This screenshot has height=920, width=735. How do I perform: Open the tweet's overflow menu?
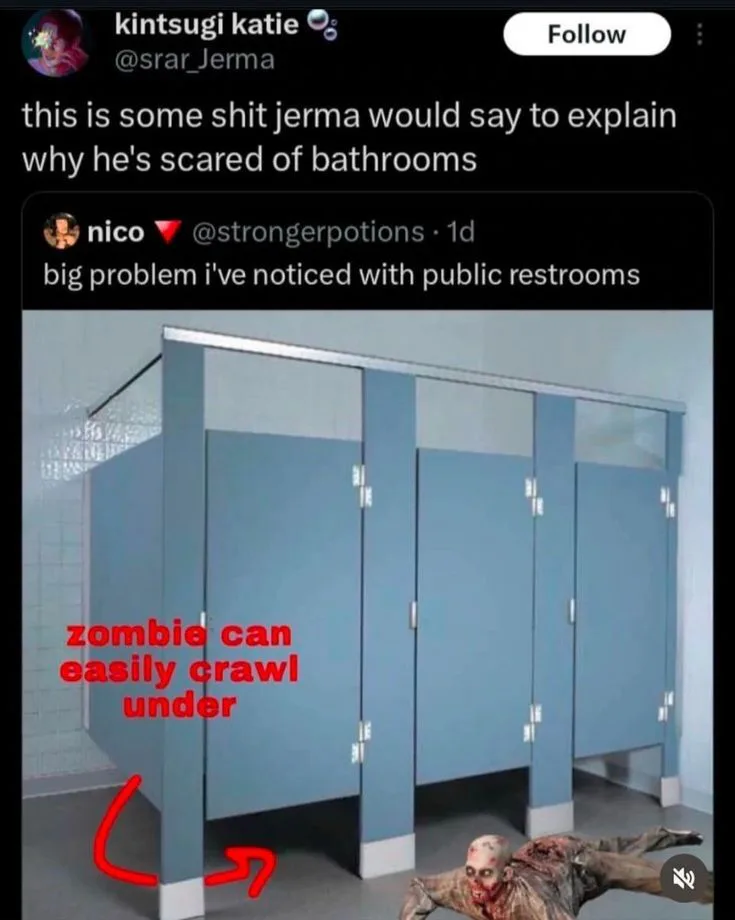click(699, 35)
